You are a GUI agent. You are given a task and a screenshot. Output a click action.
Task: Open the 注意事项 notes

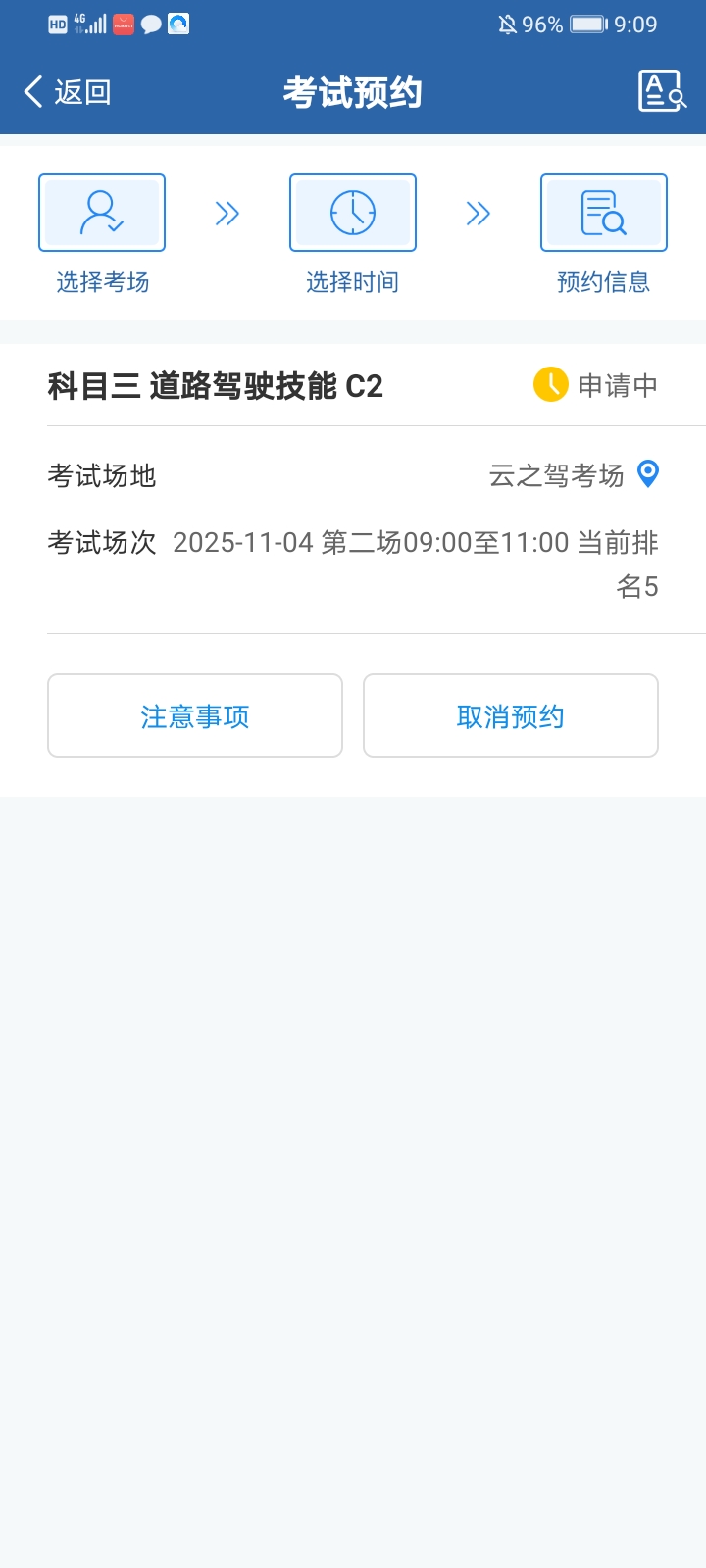point(195,716)
